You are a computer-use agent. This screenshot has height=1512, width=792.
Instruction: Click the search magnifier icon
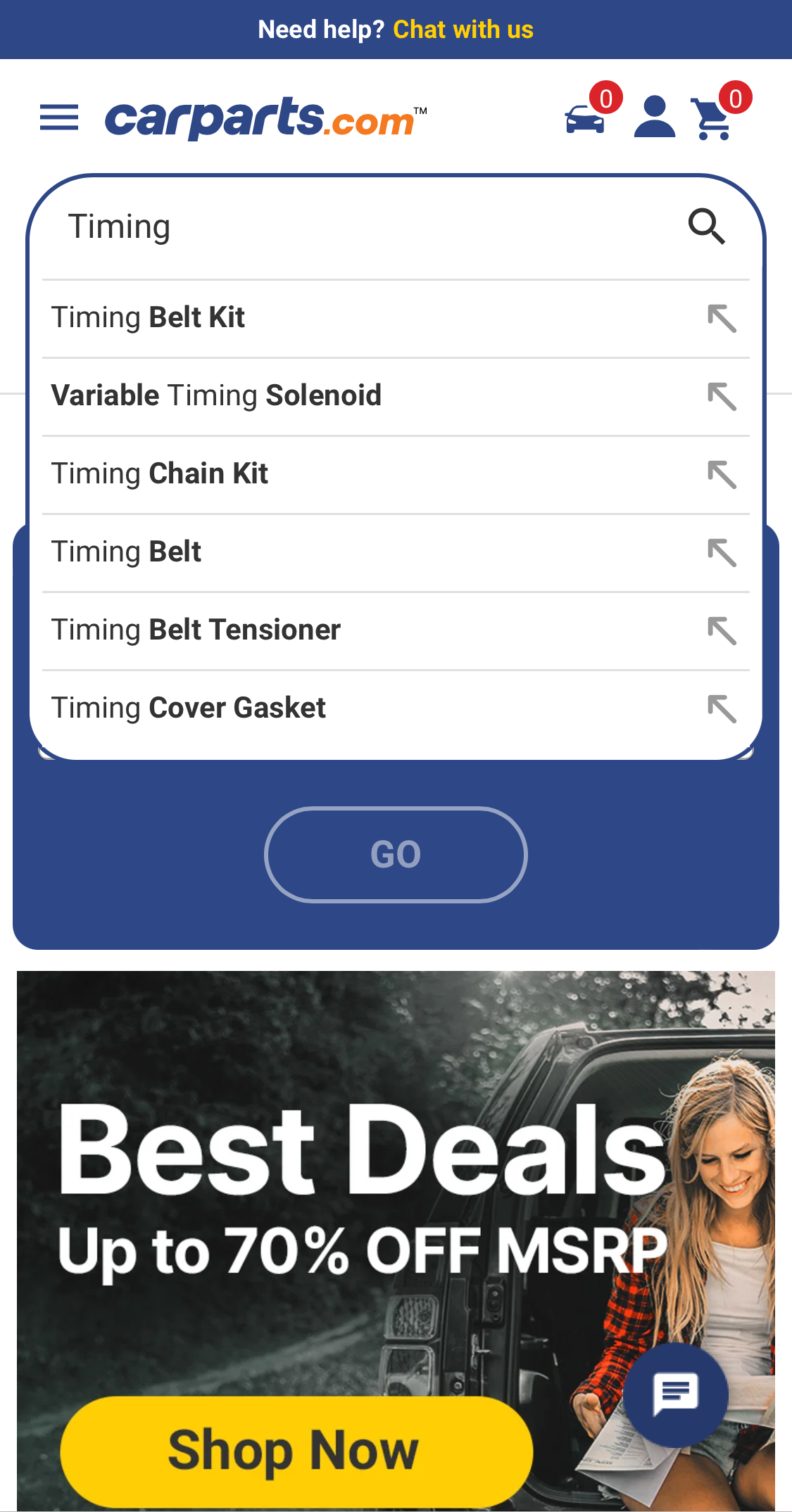[707, 227]
